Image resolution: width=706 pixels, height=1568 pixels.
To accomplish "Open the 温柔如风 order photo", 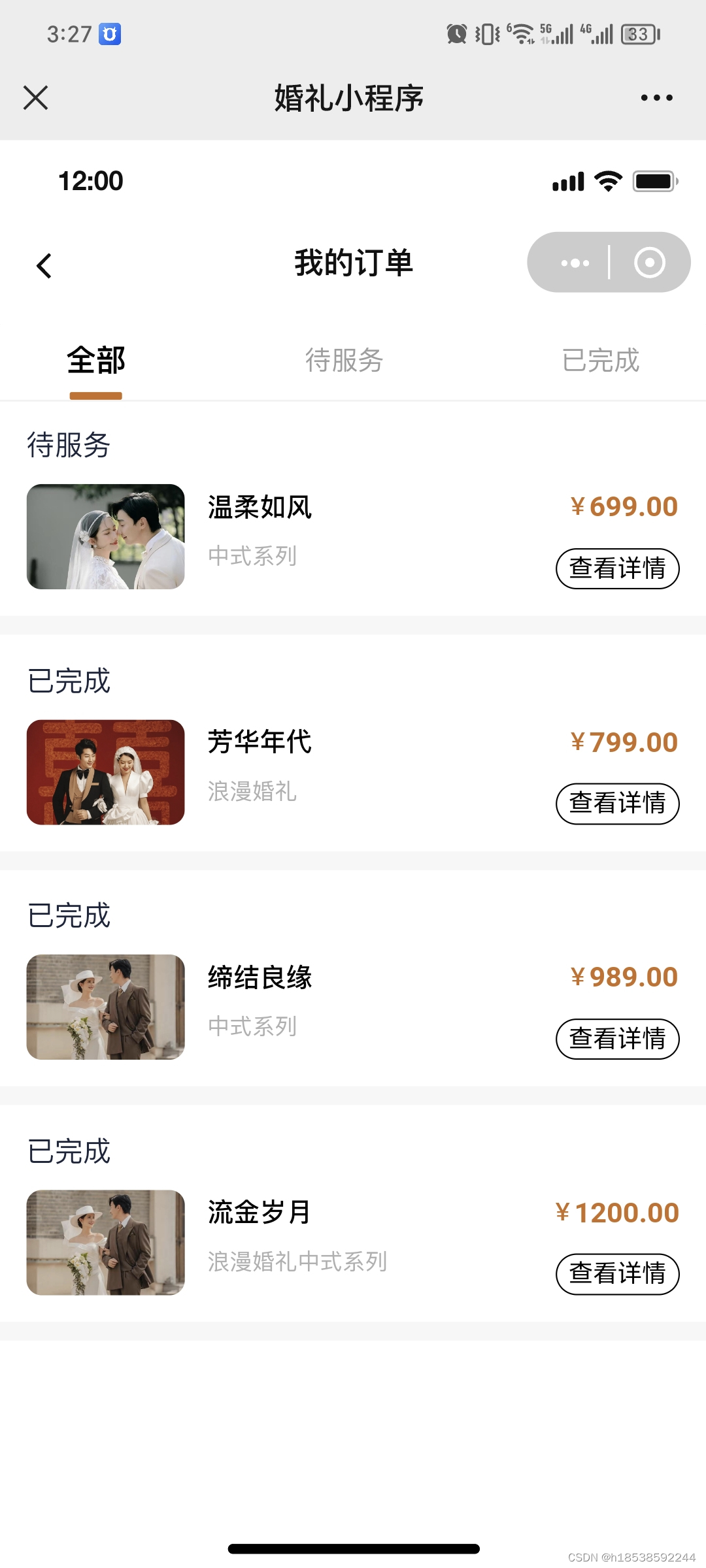I will (106, 536).
